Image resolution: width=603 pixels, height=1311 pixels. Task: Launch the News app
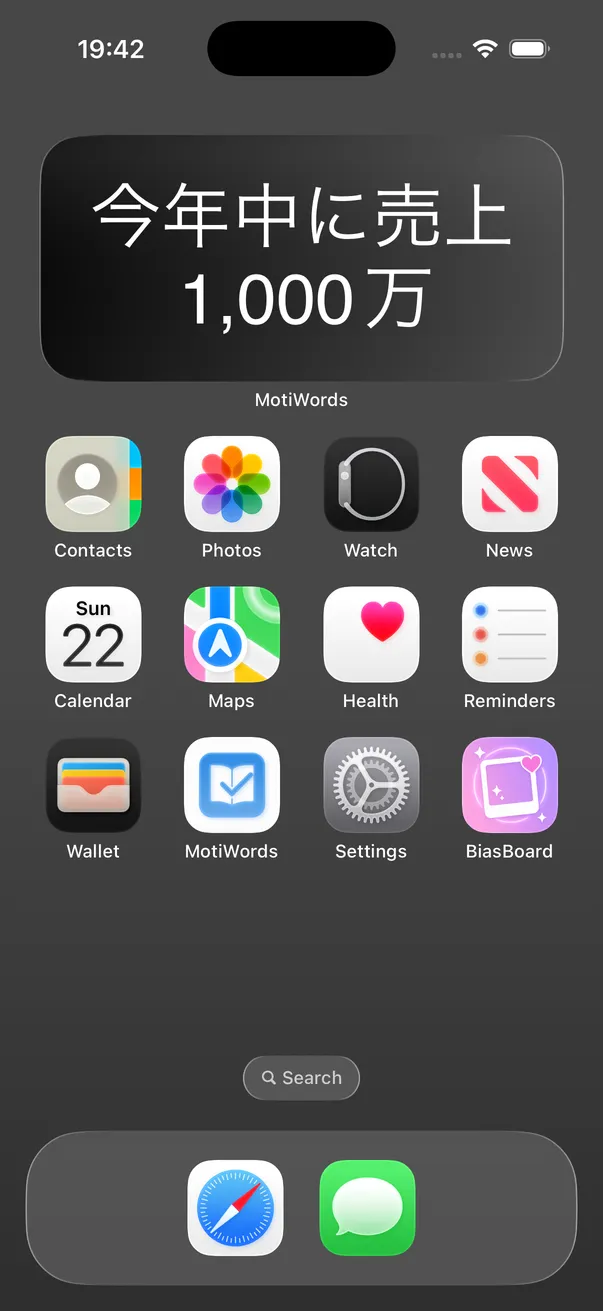509,484
